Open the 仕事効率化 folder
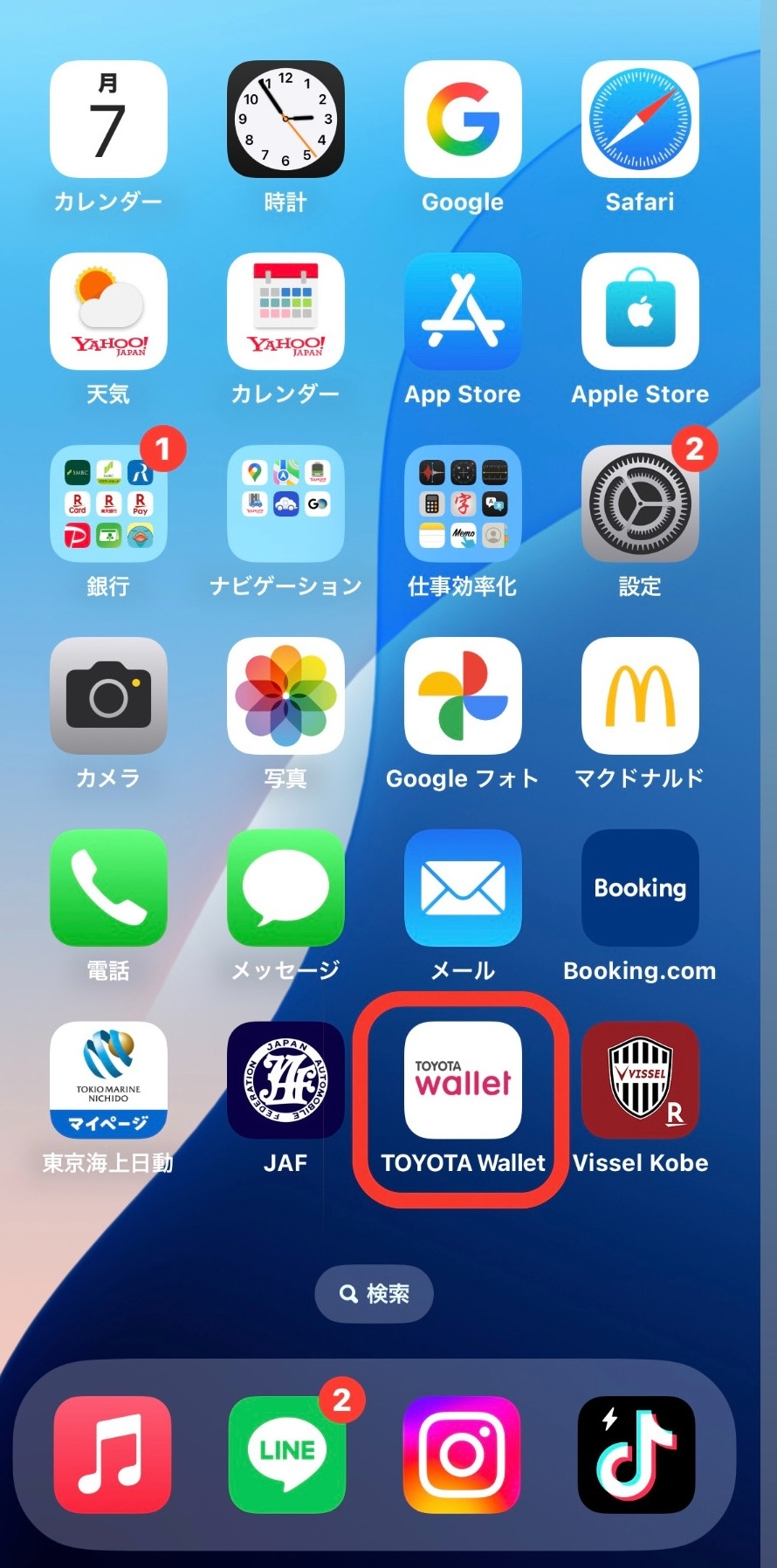 point(463,503)
